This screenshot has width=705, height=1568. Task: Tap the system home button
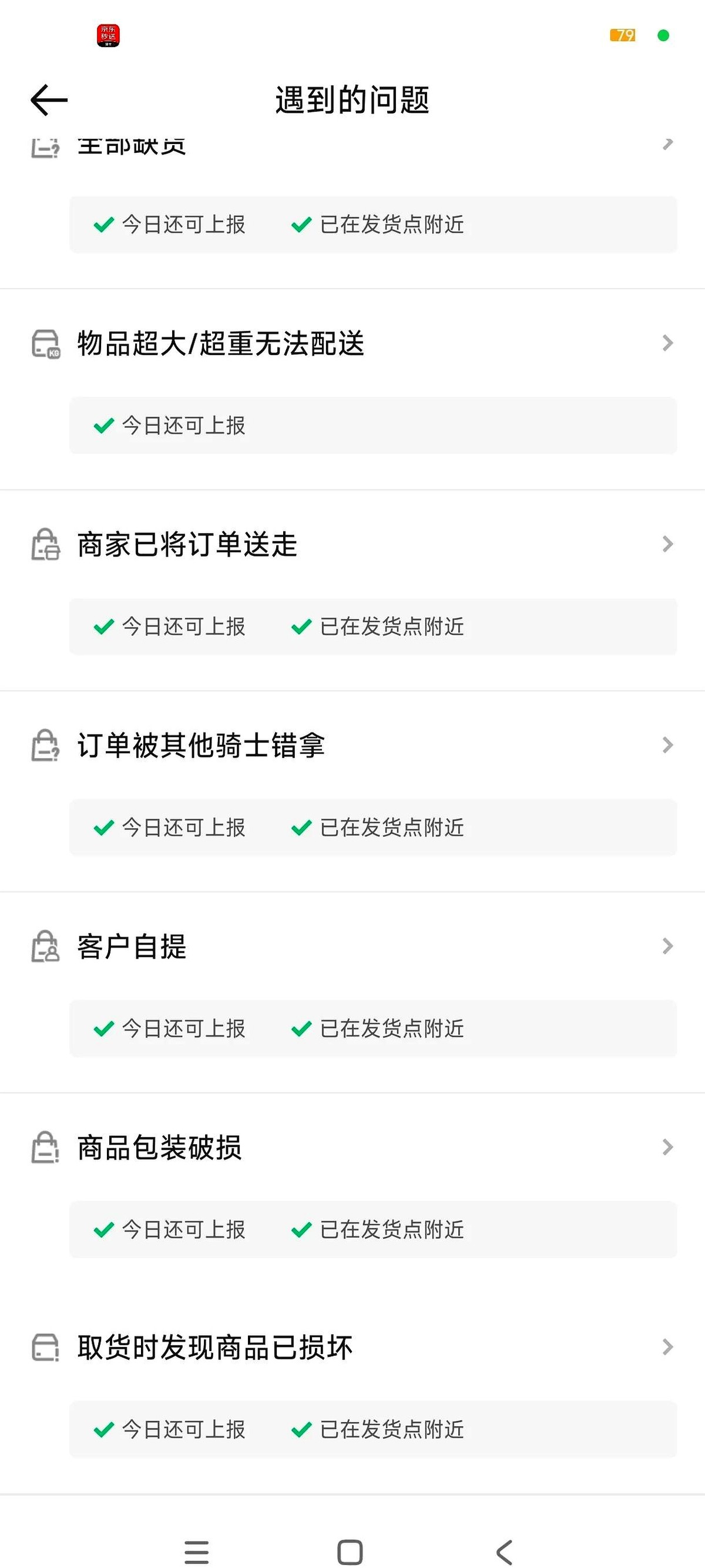click(x=350, y=1552)
